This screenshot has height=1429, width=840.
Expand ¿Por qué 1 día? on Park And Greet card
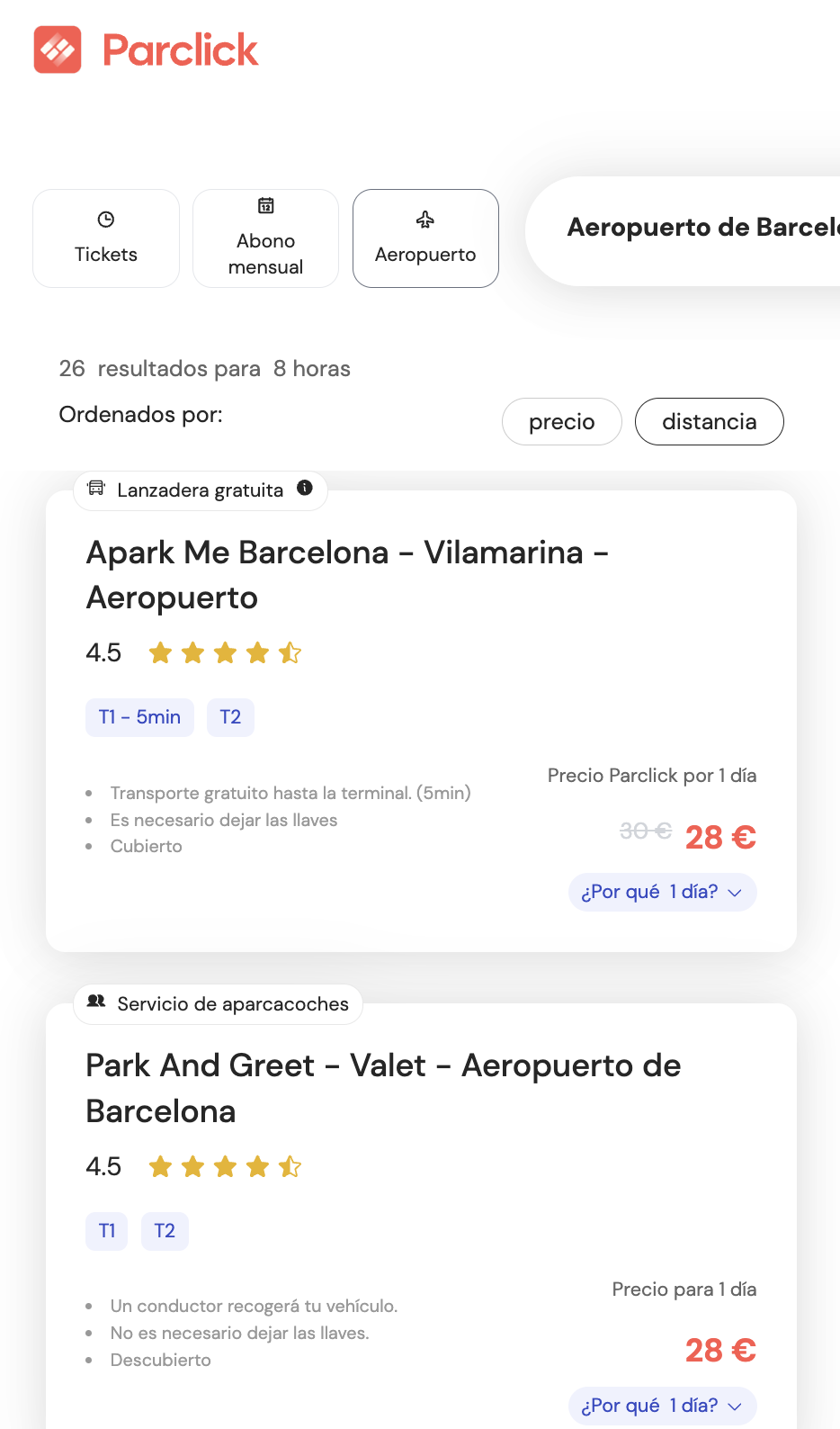662,1405
